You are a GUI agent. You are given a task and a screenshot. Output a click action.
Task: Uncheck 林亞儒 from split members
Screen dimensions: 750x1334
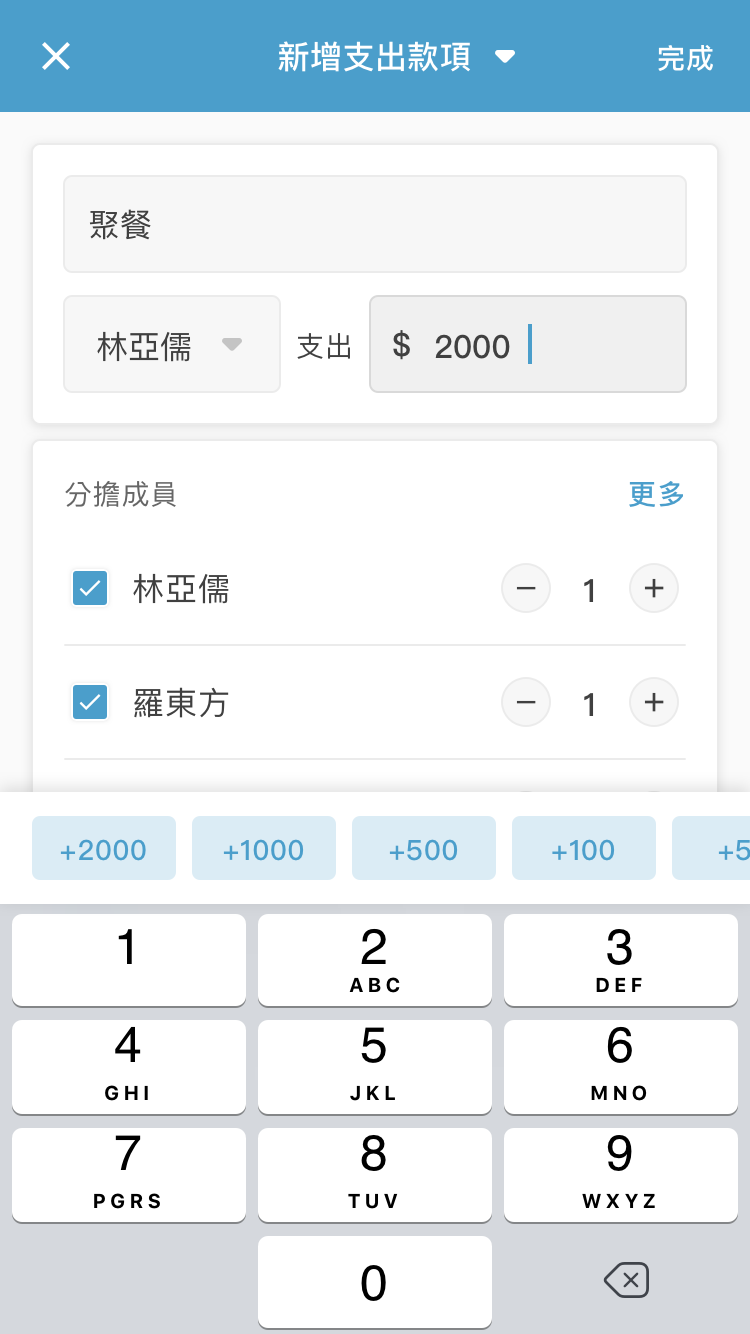(x=89, y=588)
